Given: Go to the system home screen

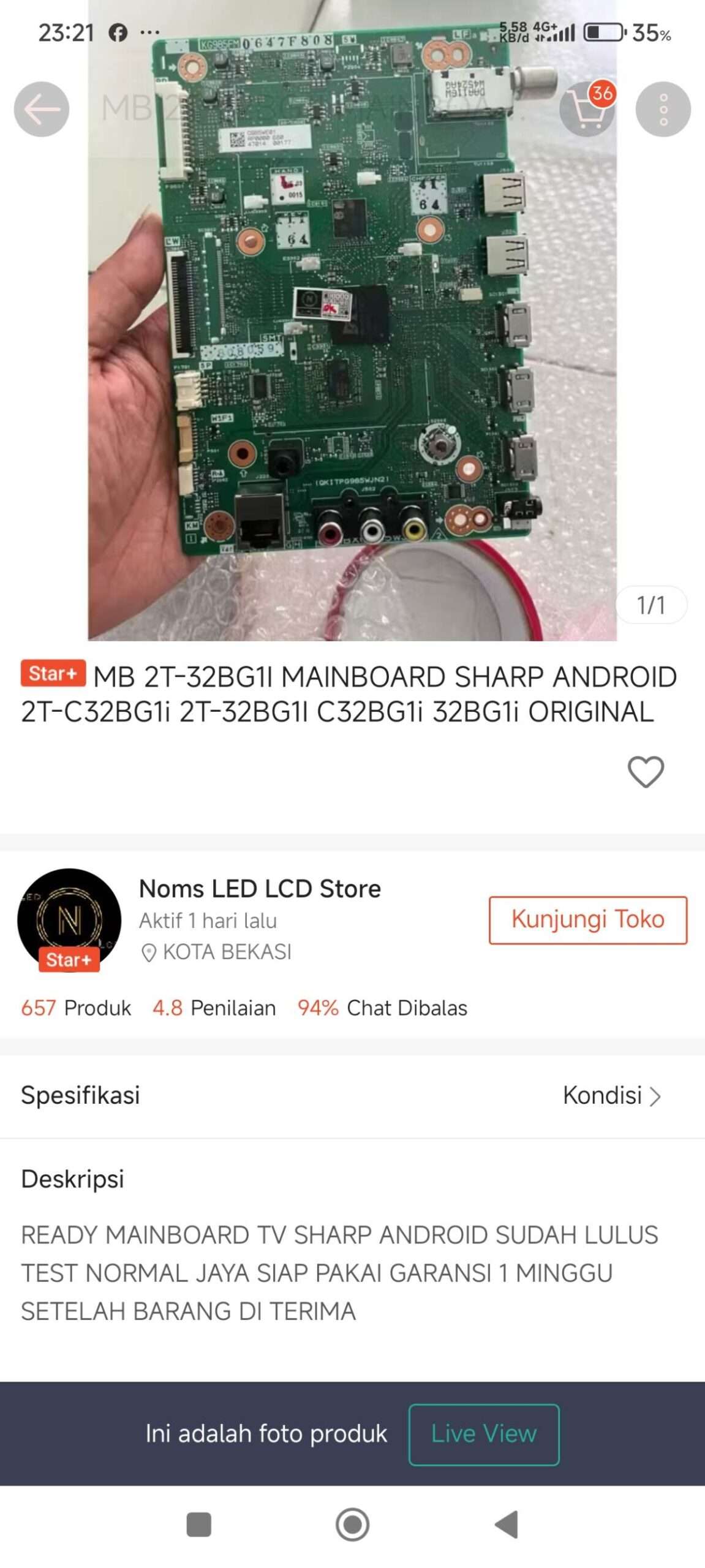Looking at the screenshot, I should coord(352,1525).
